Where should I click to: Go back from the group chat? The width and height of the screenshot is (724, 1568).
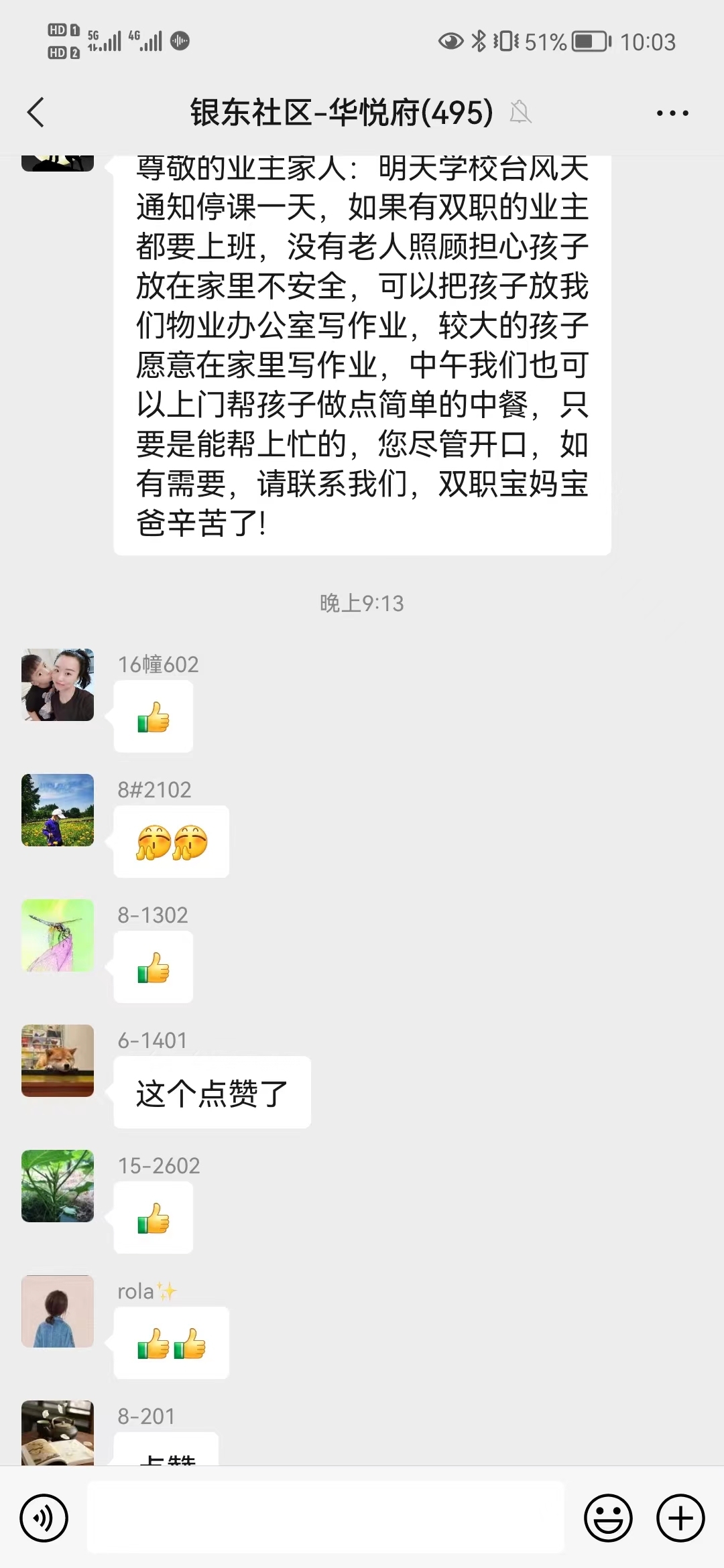36,113
